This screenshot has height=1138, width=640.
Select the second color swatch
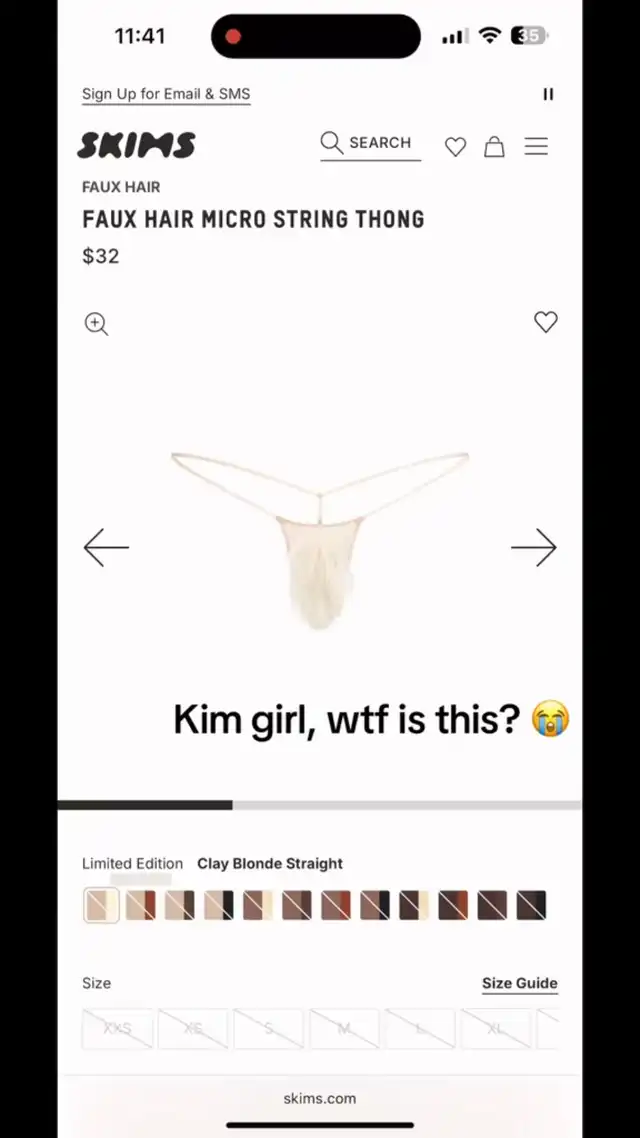point(141,906)
